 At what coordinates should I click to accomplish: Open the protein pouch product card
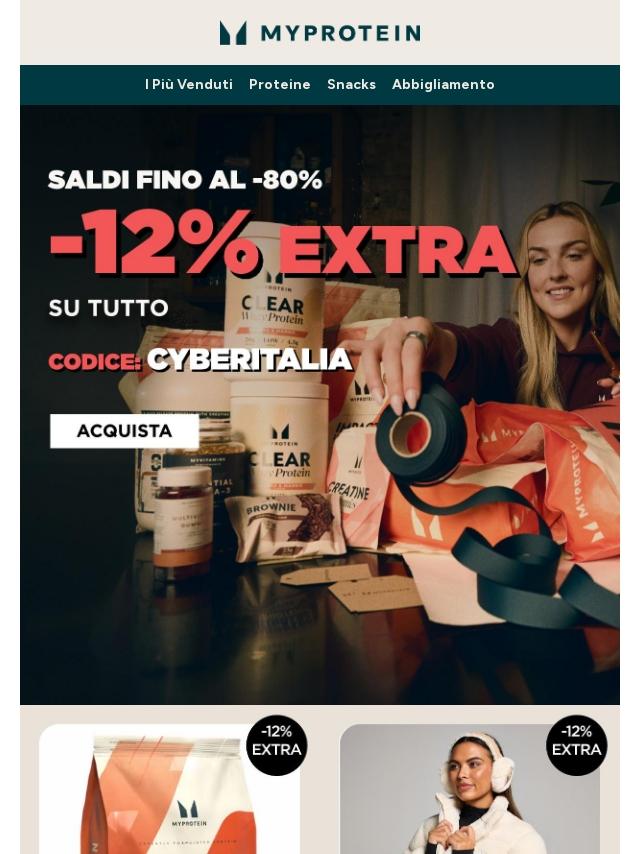click(x=169, y=795)
